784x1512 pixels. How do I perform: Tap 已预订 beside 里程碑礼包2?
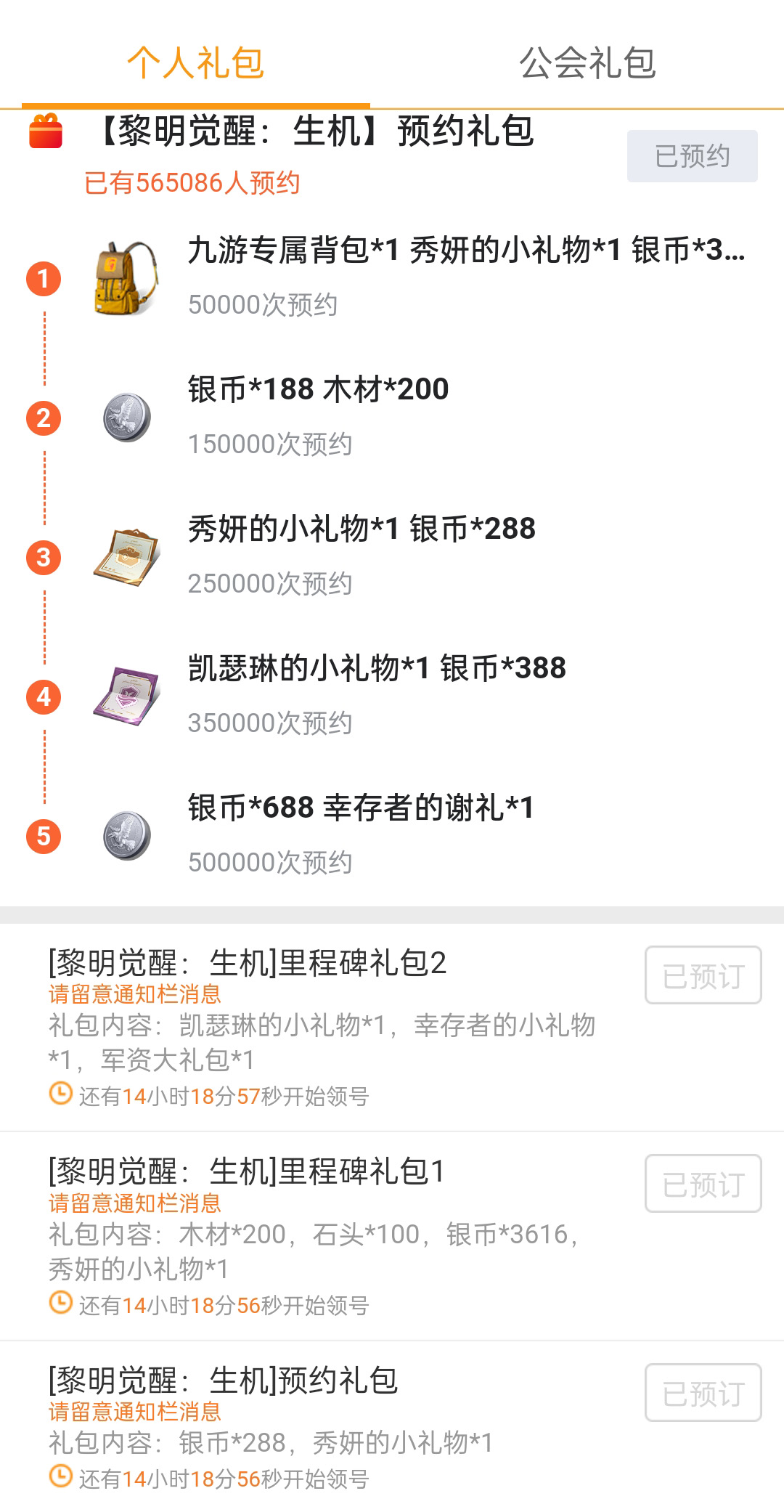coord(703,975)
